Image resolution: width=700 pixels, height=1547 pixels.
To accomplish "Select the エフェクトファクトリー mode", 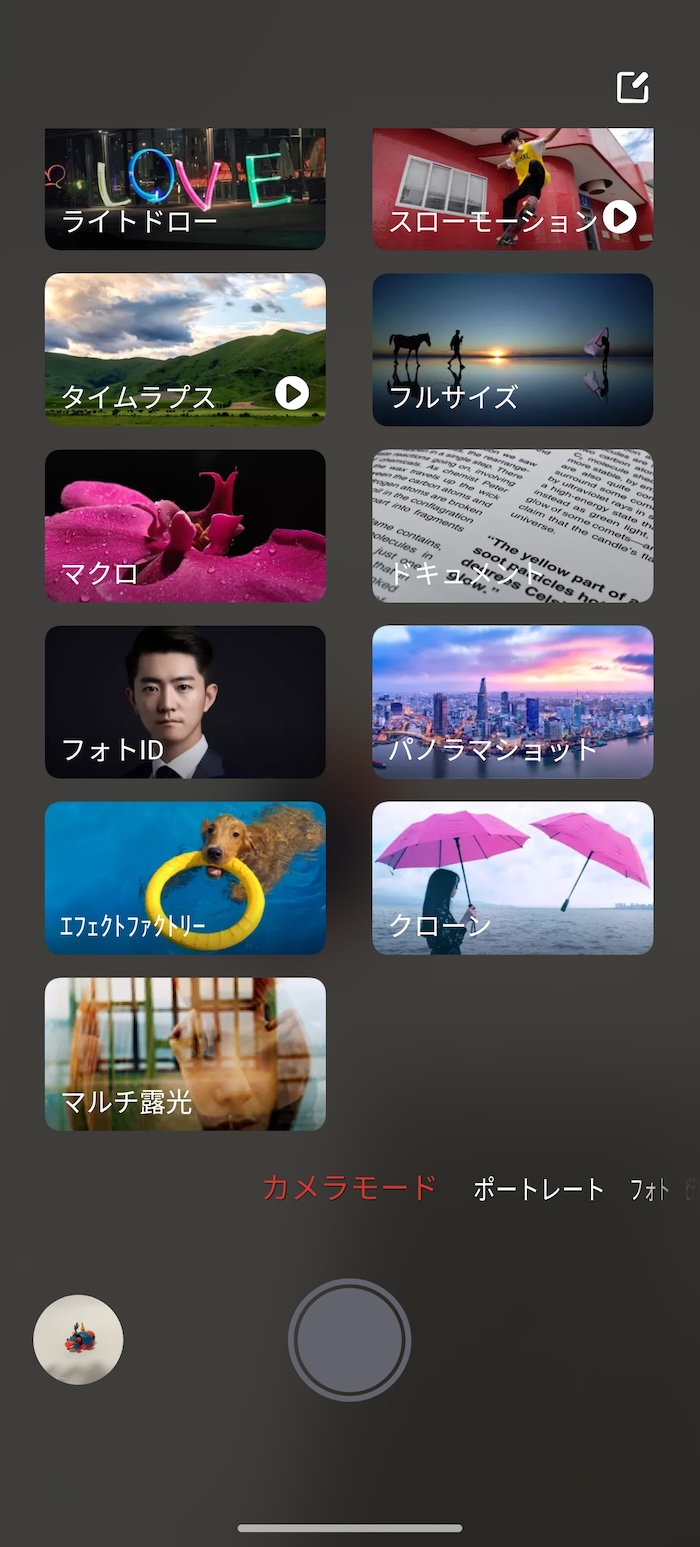I will [x=185, y=877].
